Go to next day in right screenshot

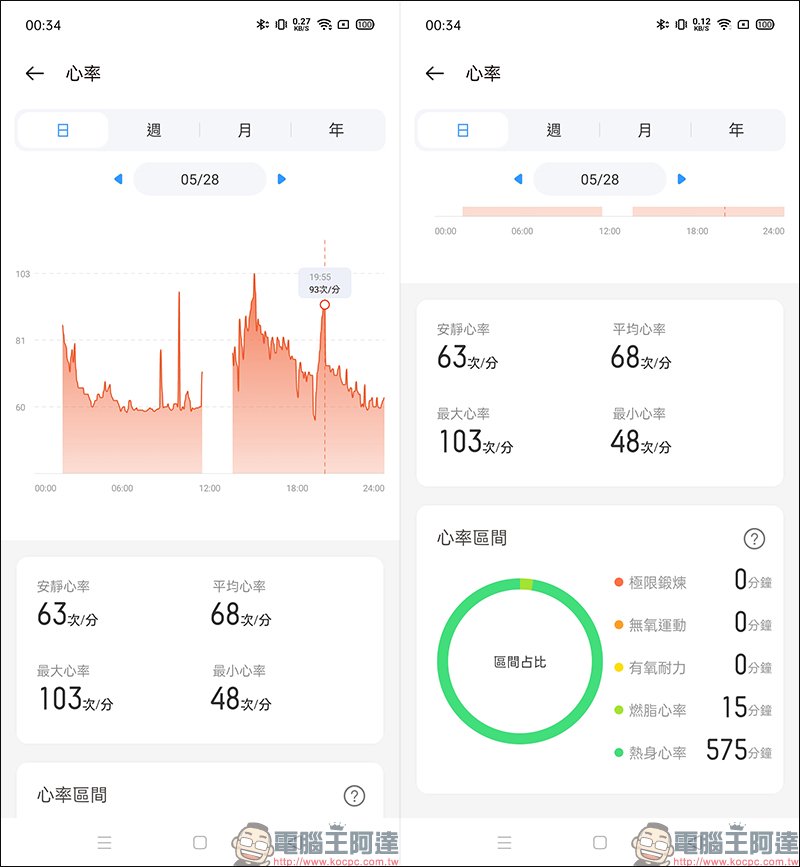click(682, 179)
